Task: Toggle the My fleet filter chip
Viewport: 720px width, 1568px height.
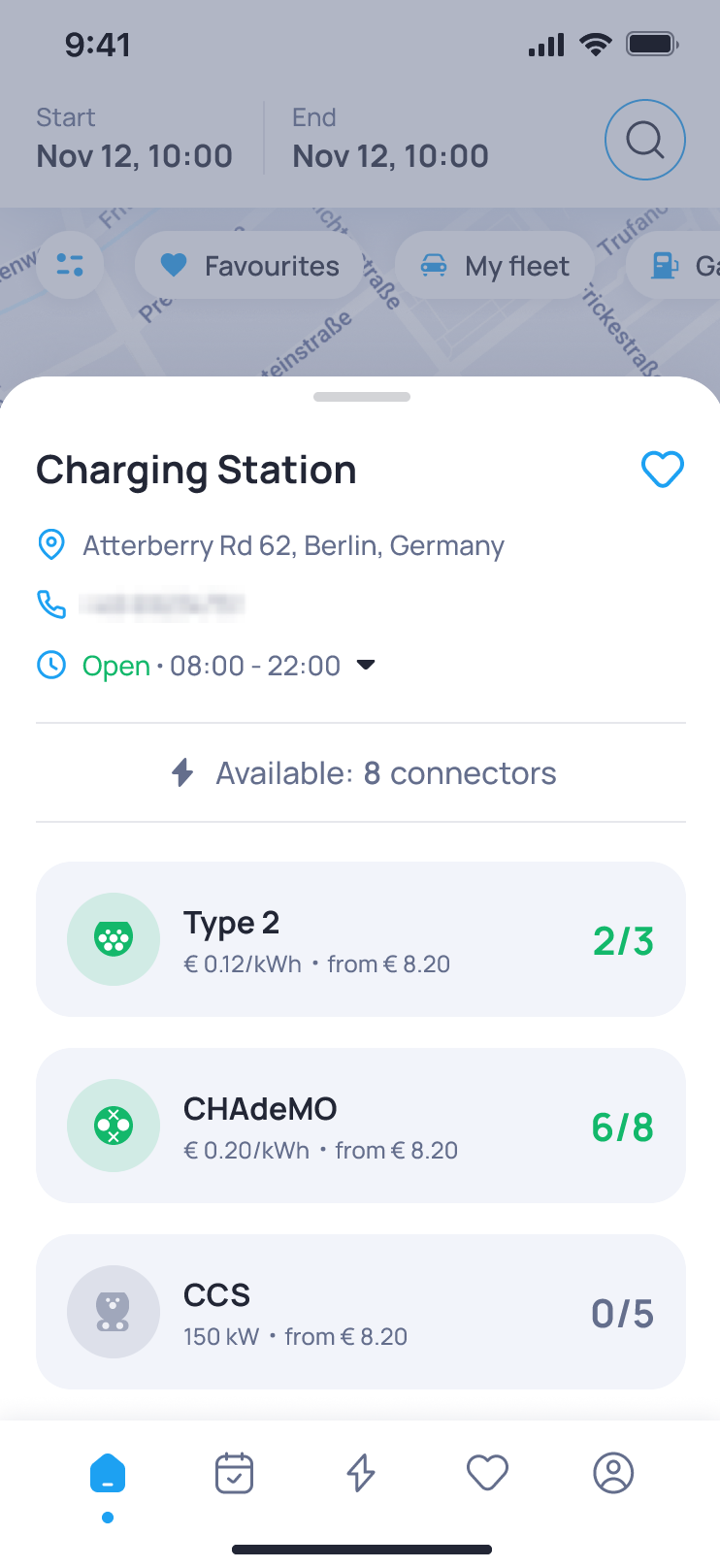Action: click(495, 265)
